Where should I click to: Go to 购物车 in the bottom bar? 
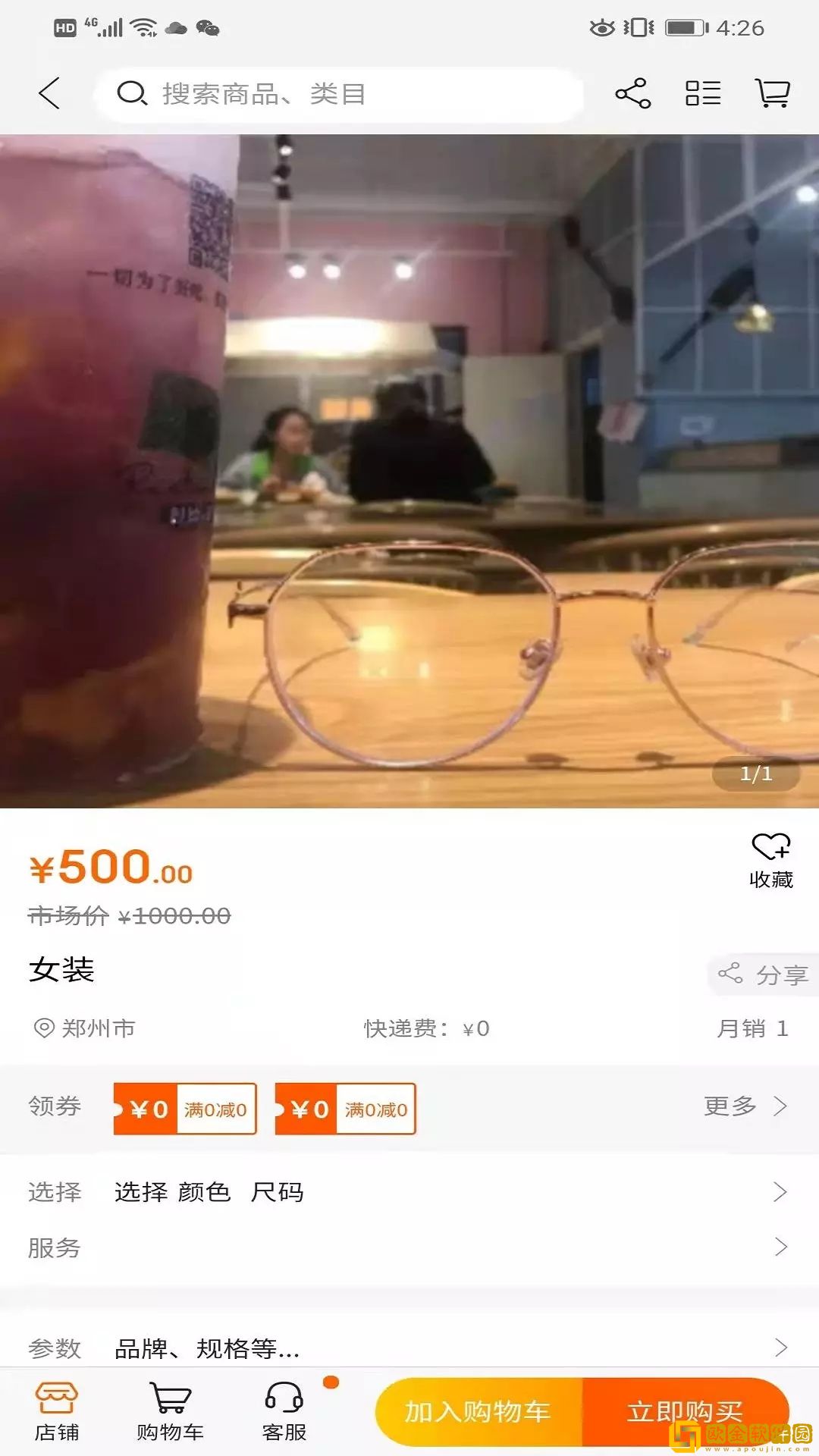[x=170, y=1410]
